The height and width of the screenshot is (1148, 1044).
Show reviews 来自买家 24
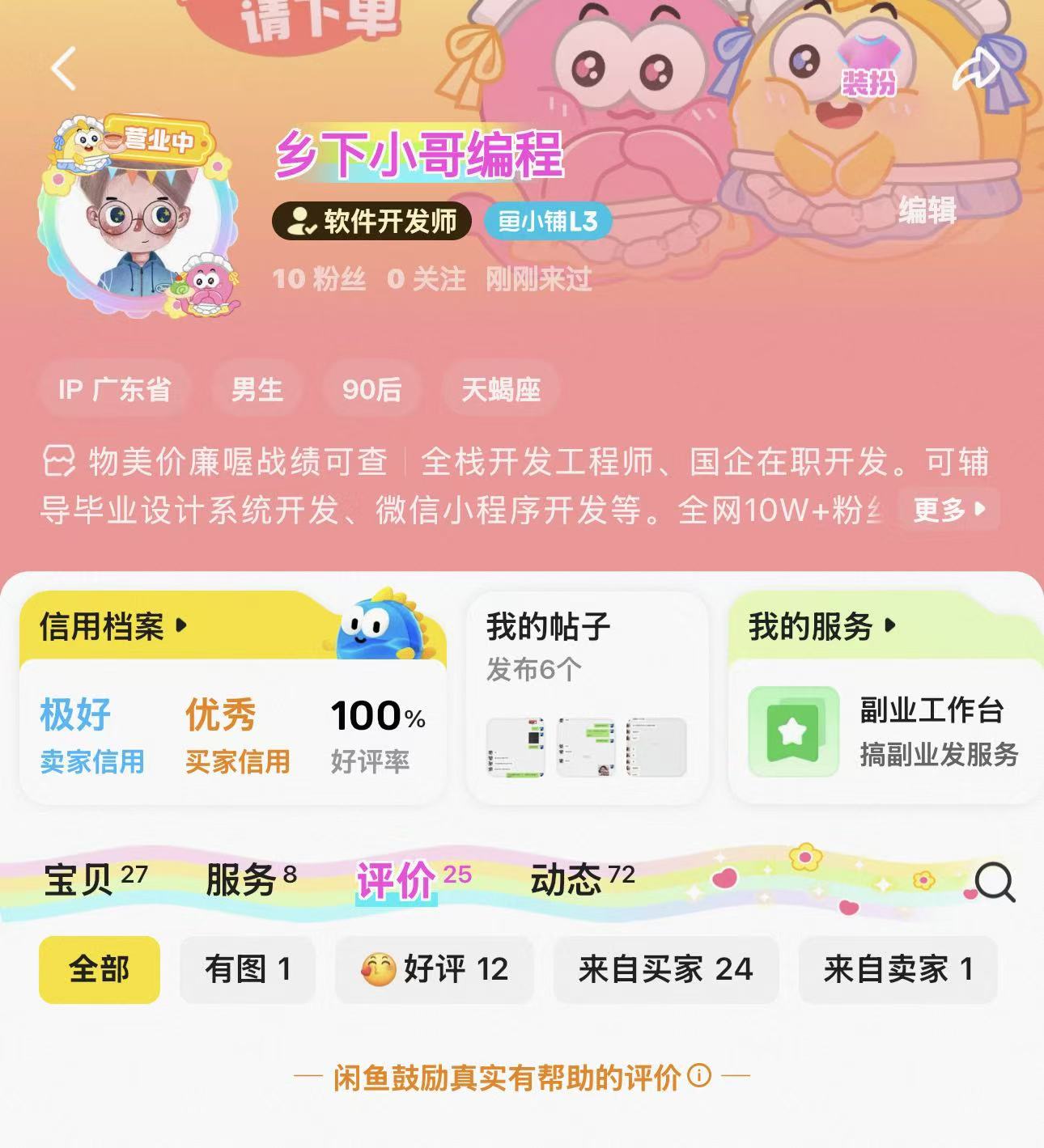665,969
